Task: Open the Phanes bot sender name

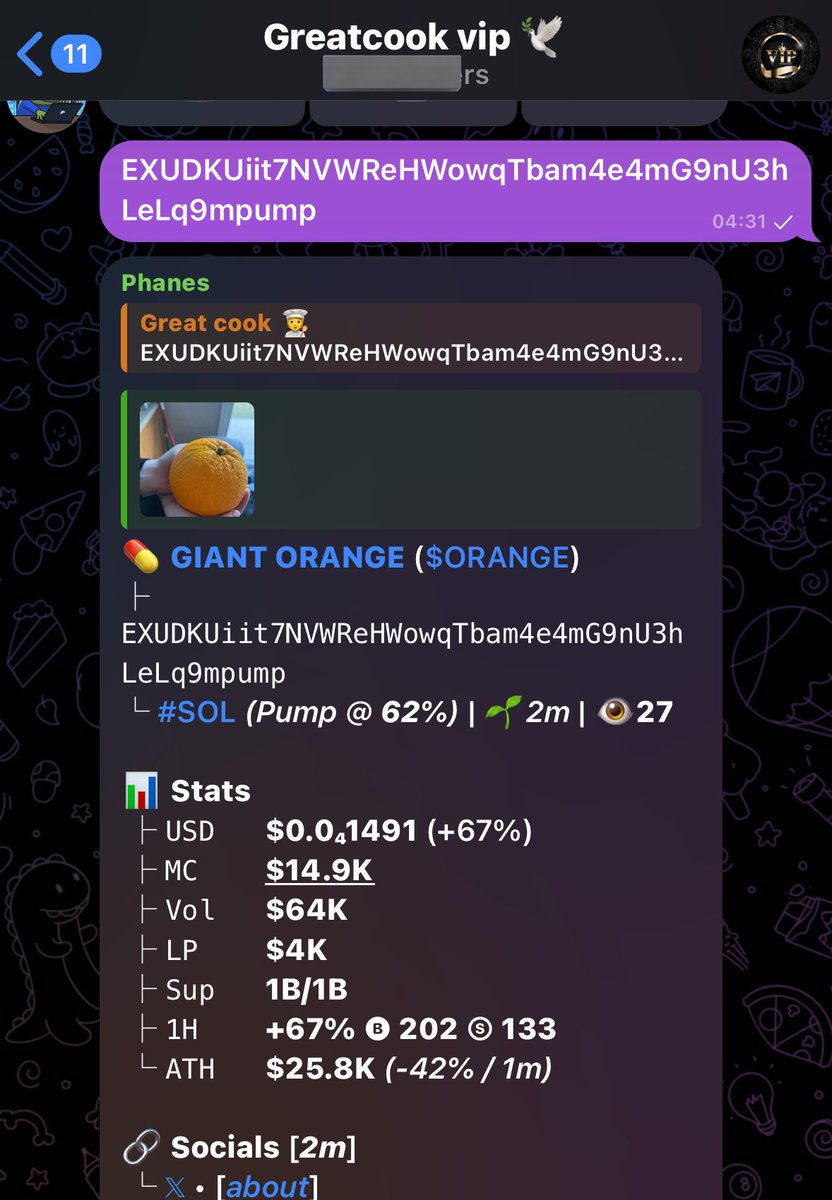Action: click(165, 283)
